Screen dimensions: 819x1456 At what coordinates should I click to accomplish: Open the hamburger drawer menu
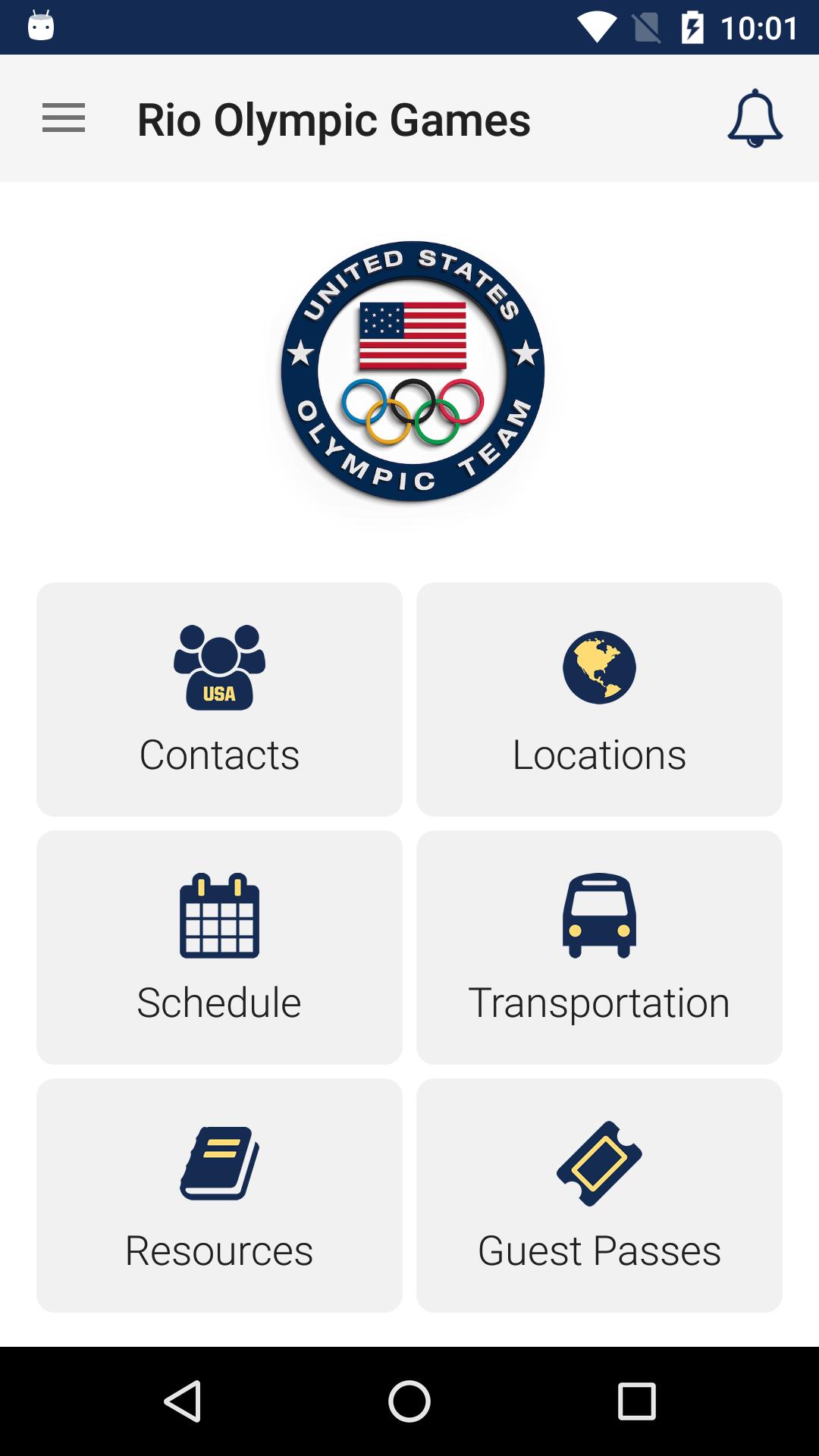(64, 118)
